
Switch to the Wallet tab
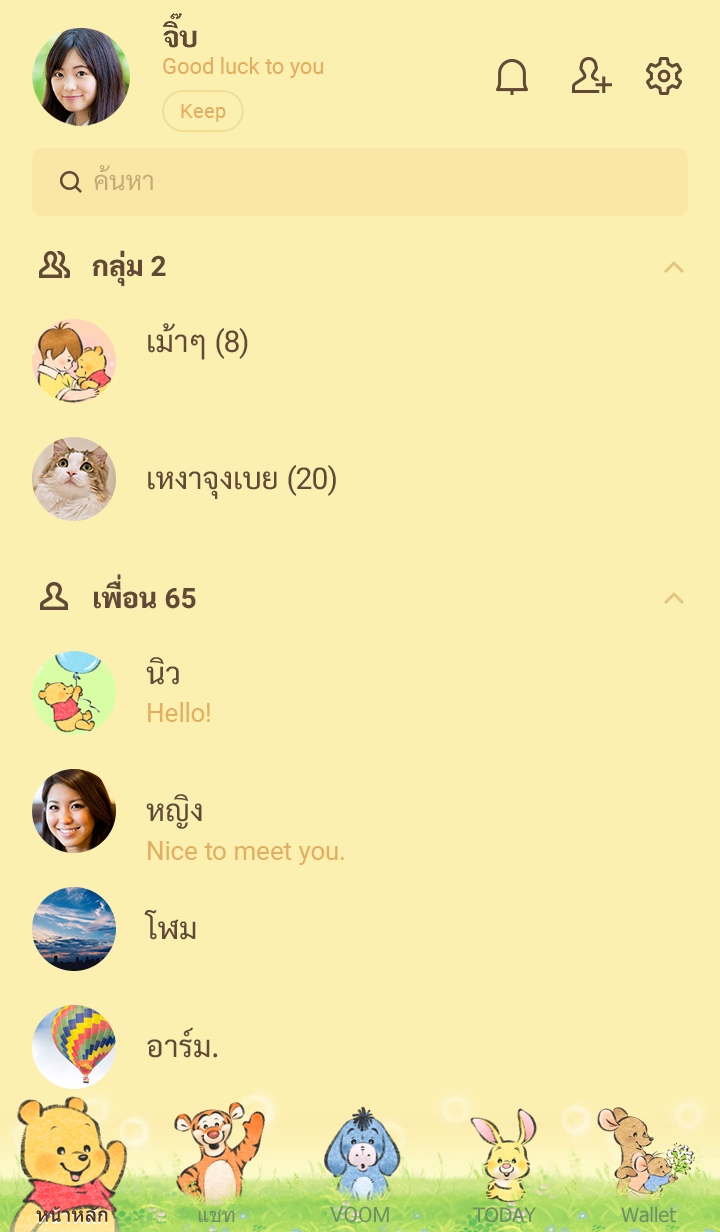(648, 1170)
